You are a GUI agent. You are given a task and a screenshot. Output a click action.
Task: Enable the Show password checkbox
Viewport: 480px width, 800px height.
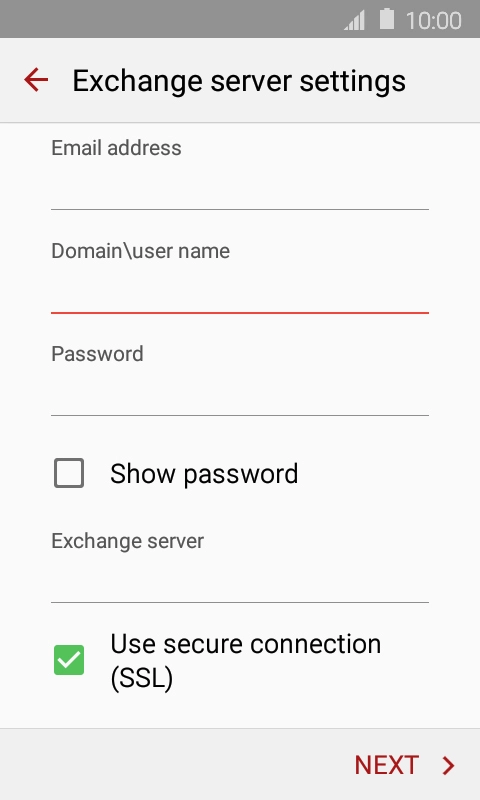coord(69,473)
